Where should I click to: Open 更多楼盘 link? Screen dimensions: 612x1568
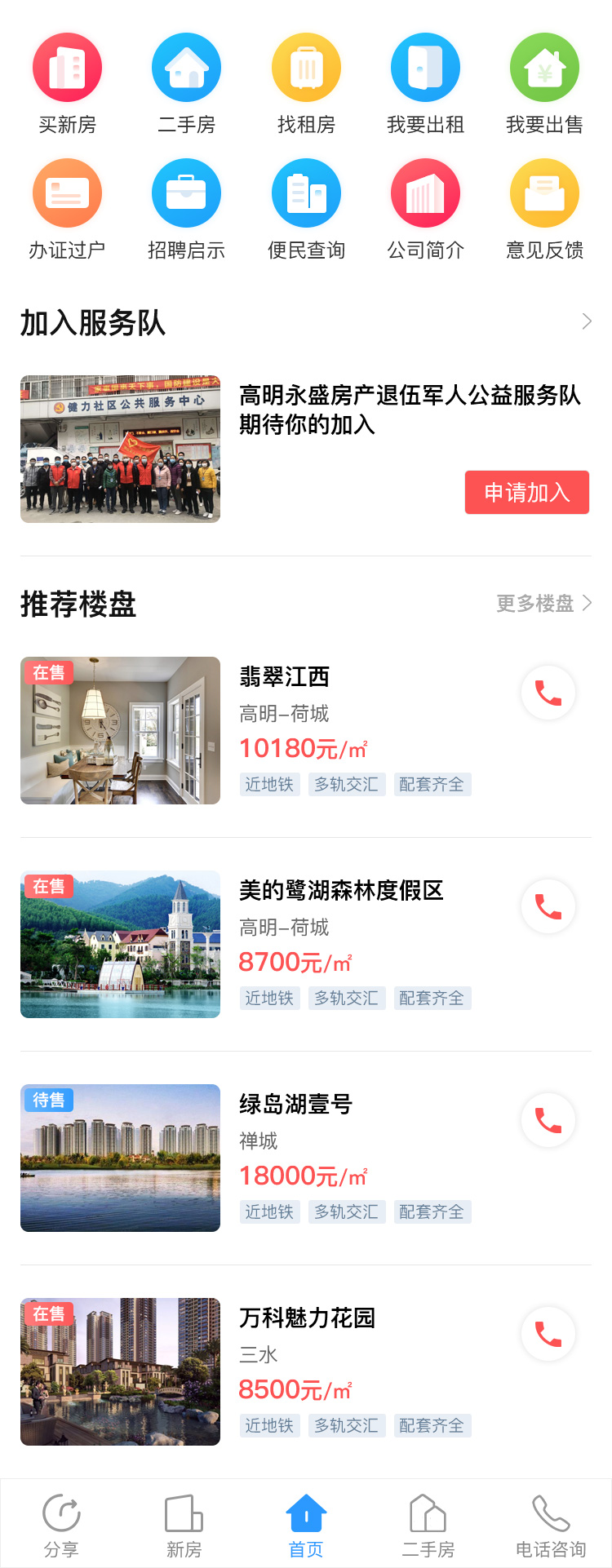click(543, 604)
